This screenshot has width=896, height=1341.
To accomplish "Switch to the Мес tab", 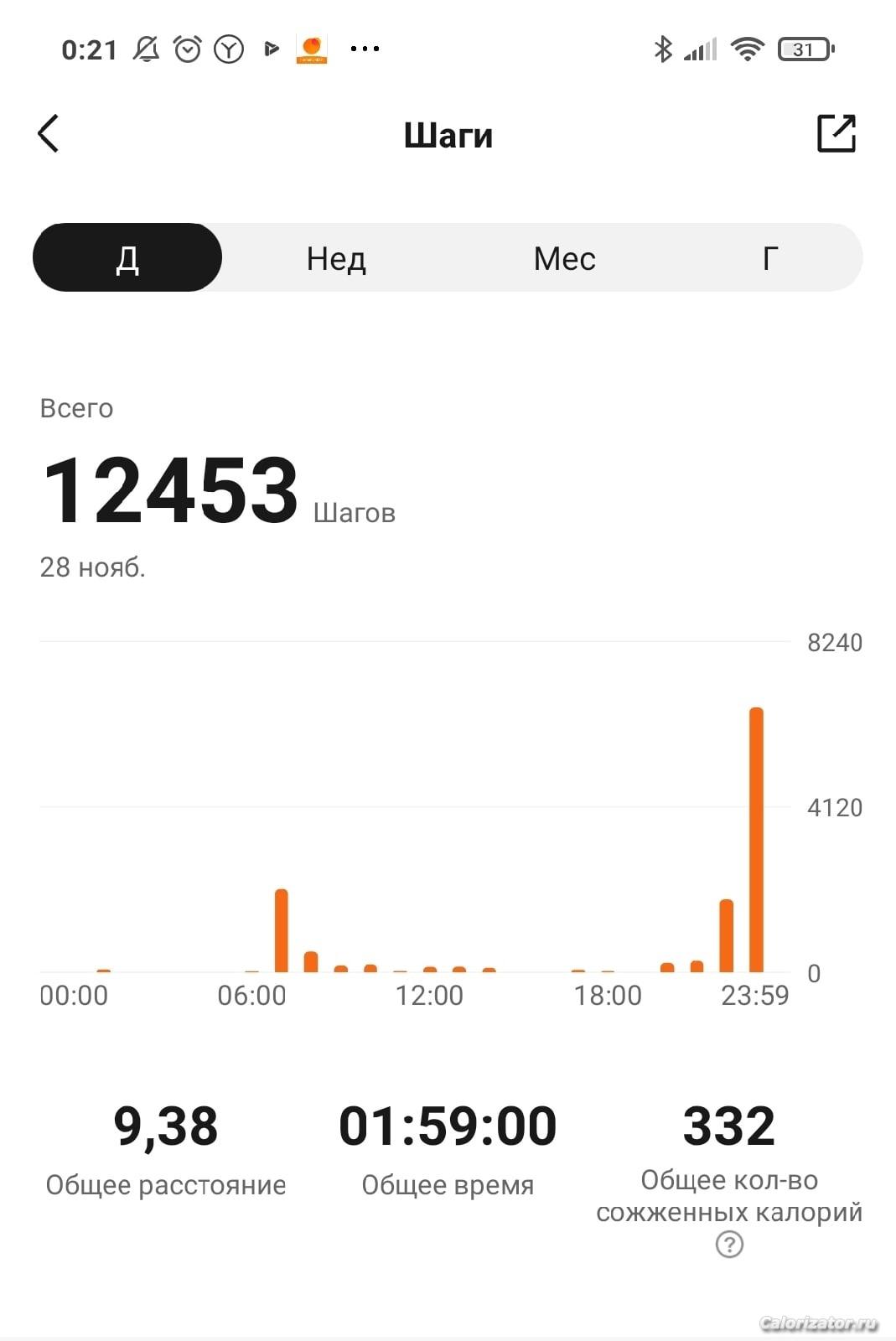I will [564, 258].
